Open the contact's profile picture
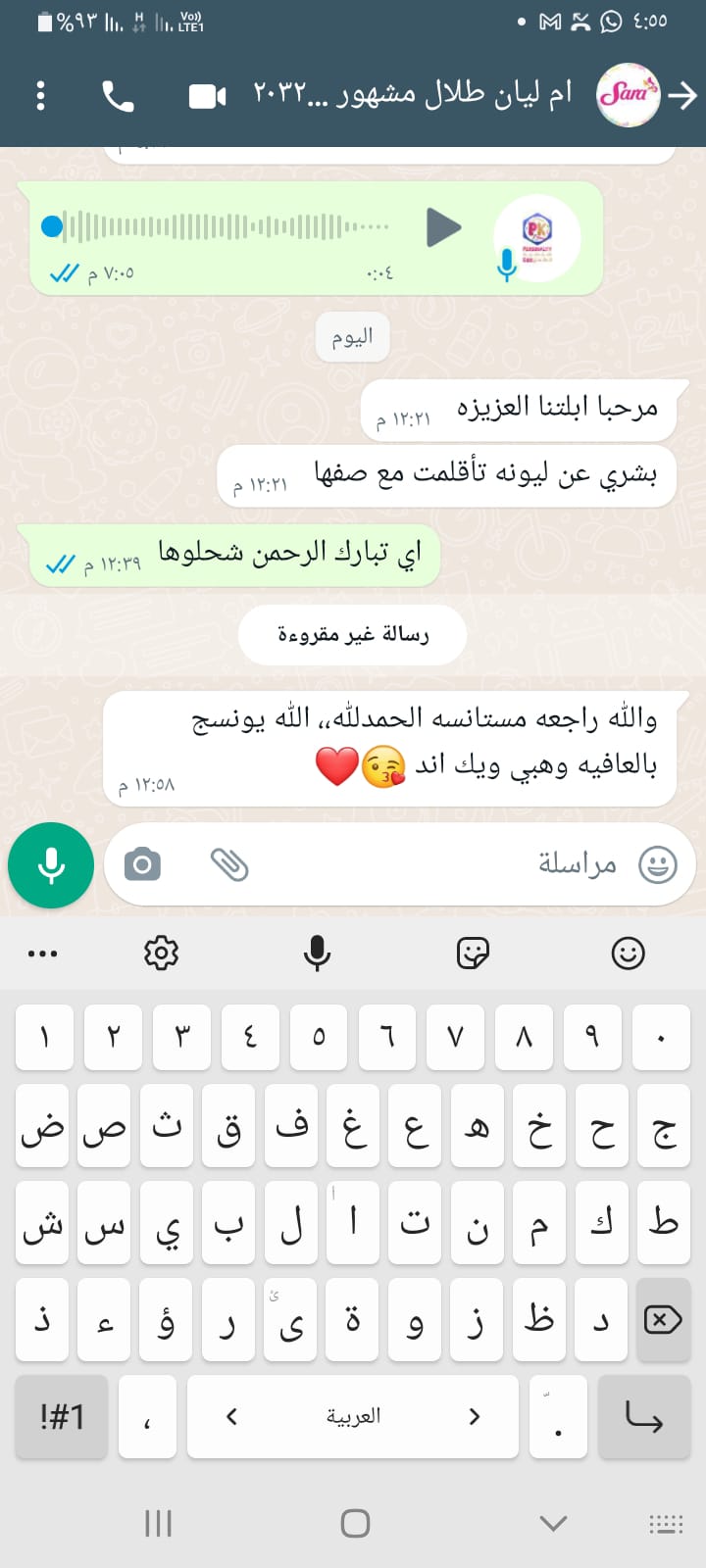This screenshot has height=1568, width=706. (x=628, y=95)
